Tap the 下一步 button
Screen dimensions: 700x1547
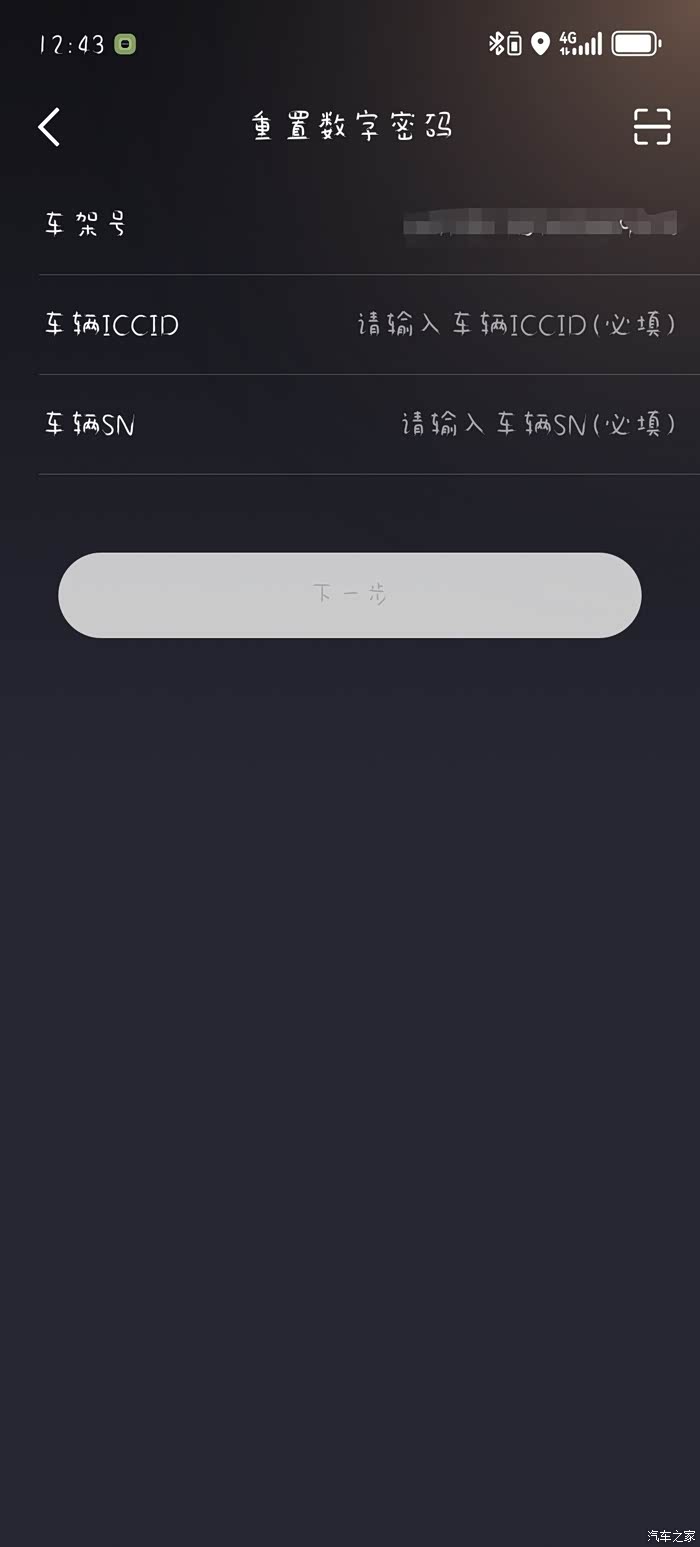coord(350,595)
